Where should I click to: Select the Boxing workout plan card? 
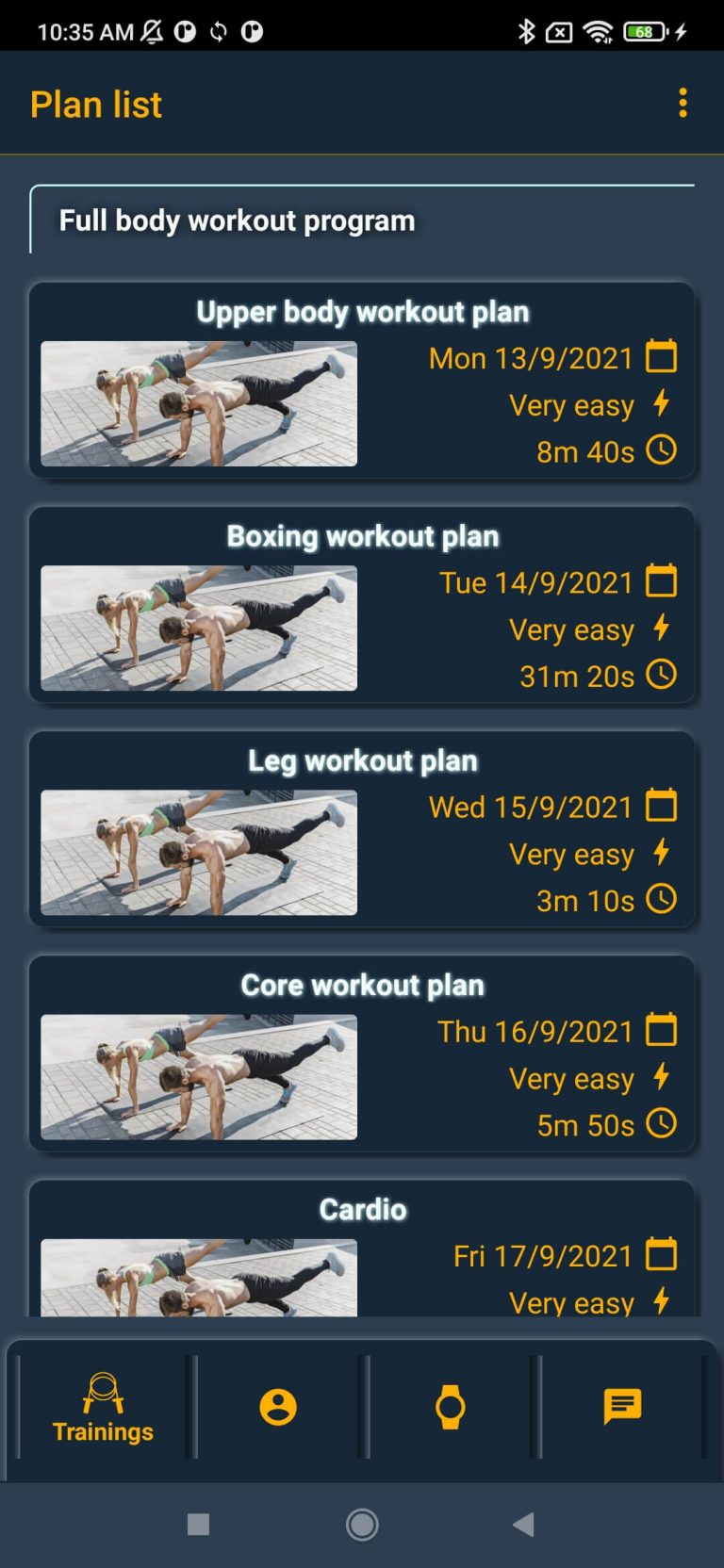(362, 605)
